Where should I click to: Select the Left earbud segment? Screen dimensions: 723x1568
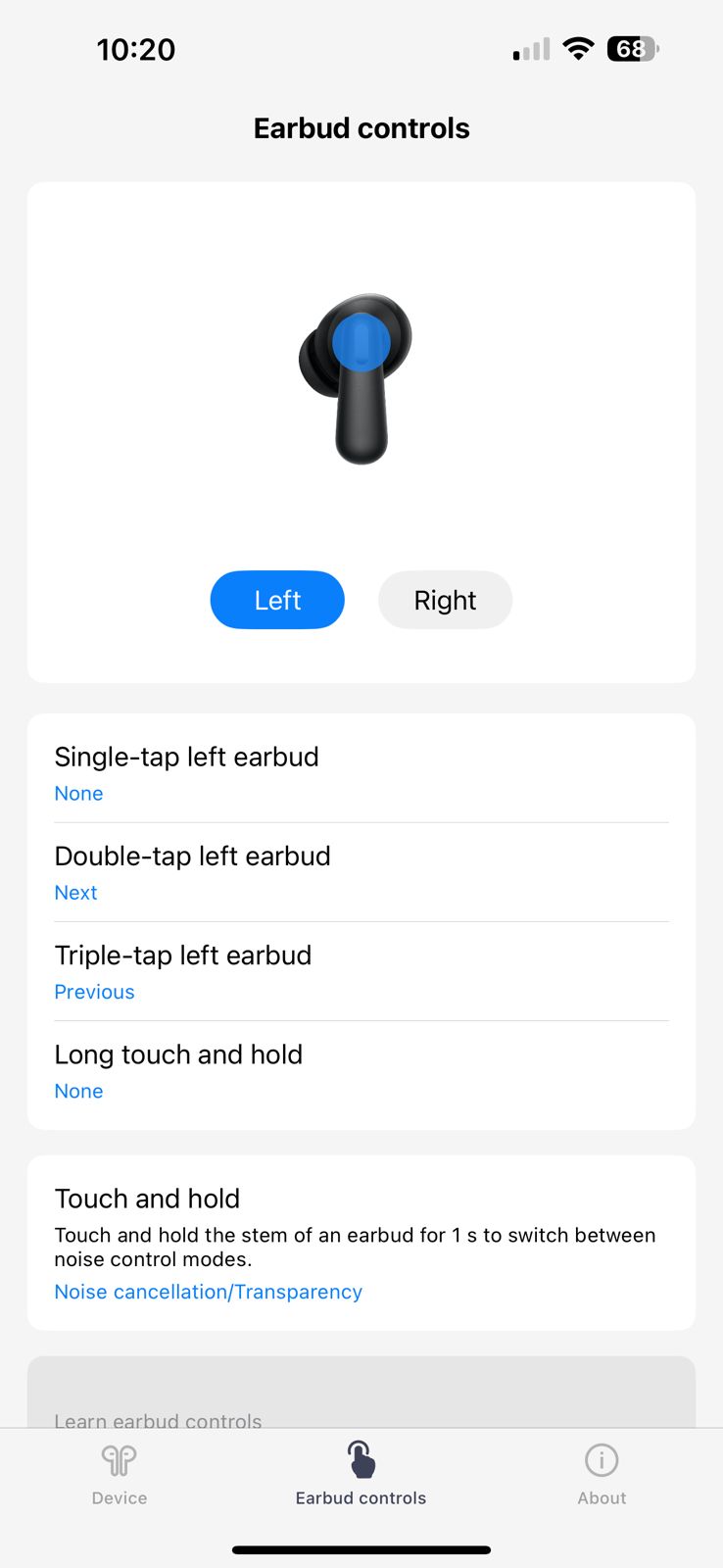277,600
